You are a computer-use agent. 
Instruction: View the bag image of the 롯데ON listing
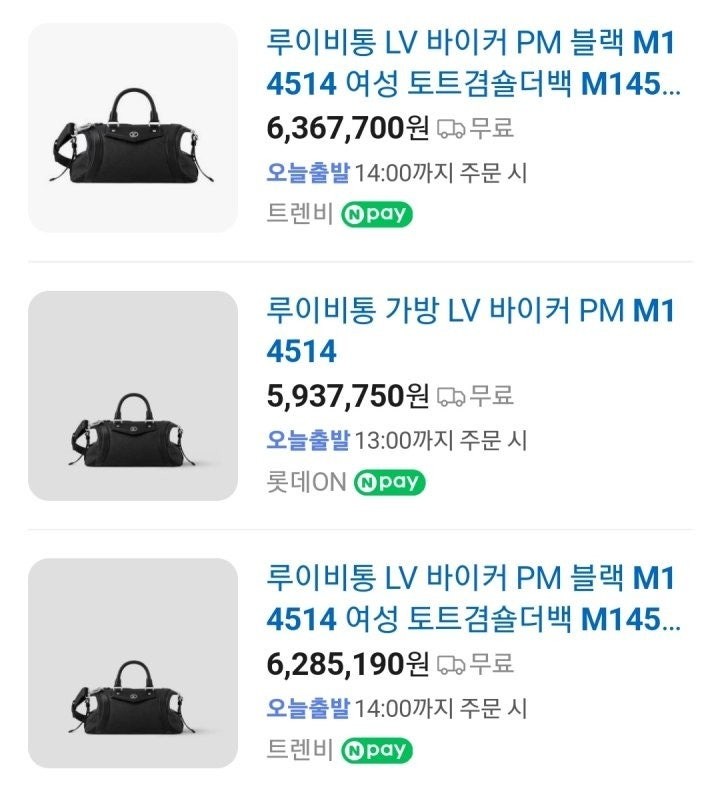(133, 396)
